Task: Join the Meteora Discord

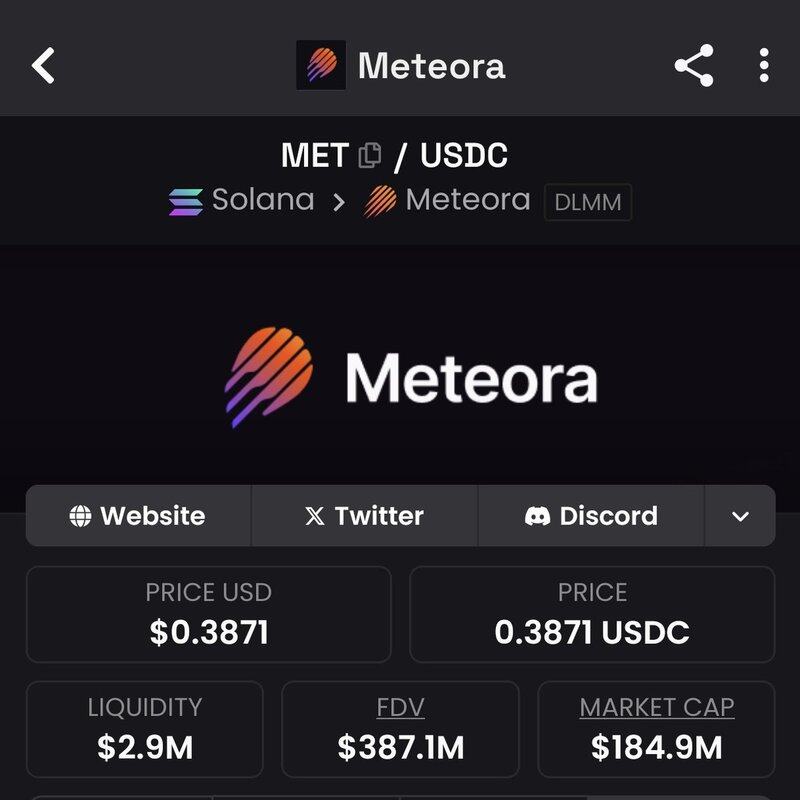Action: (591, 516)
